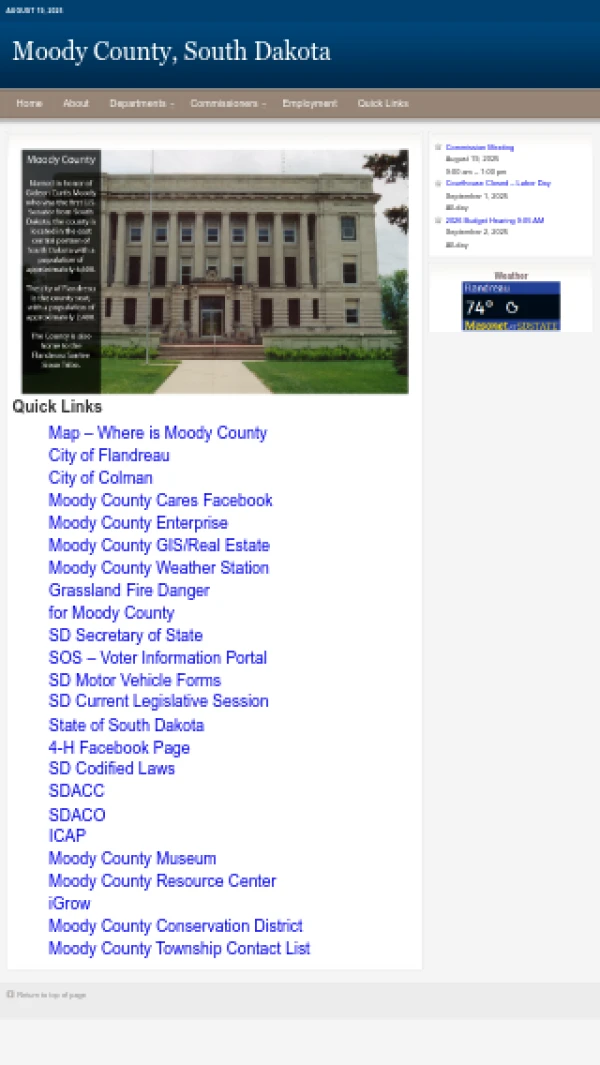Open the 2026 Budget Hearing event
The height and width of the screenshot is (1065, 600).
click(x=494, y=221)
